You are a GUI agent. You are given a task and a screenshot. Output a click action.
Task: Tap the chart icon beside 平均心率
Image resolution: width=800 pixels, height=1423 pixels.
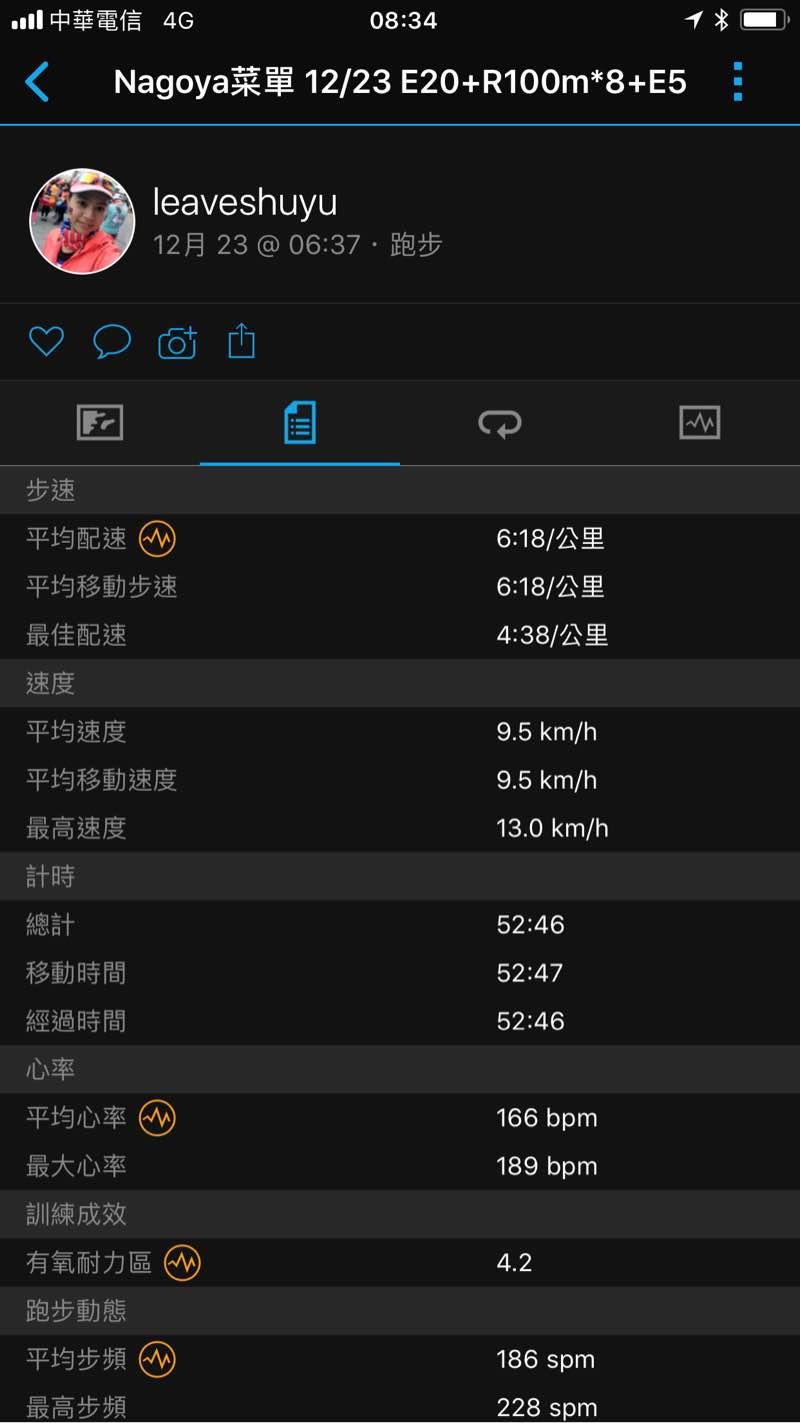point(157,1118)
